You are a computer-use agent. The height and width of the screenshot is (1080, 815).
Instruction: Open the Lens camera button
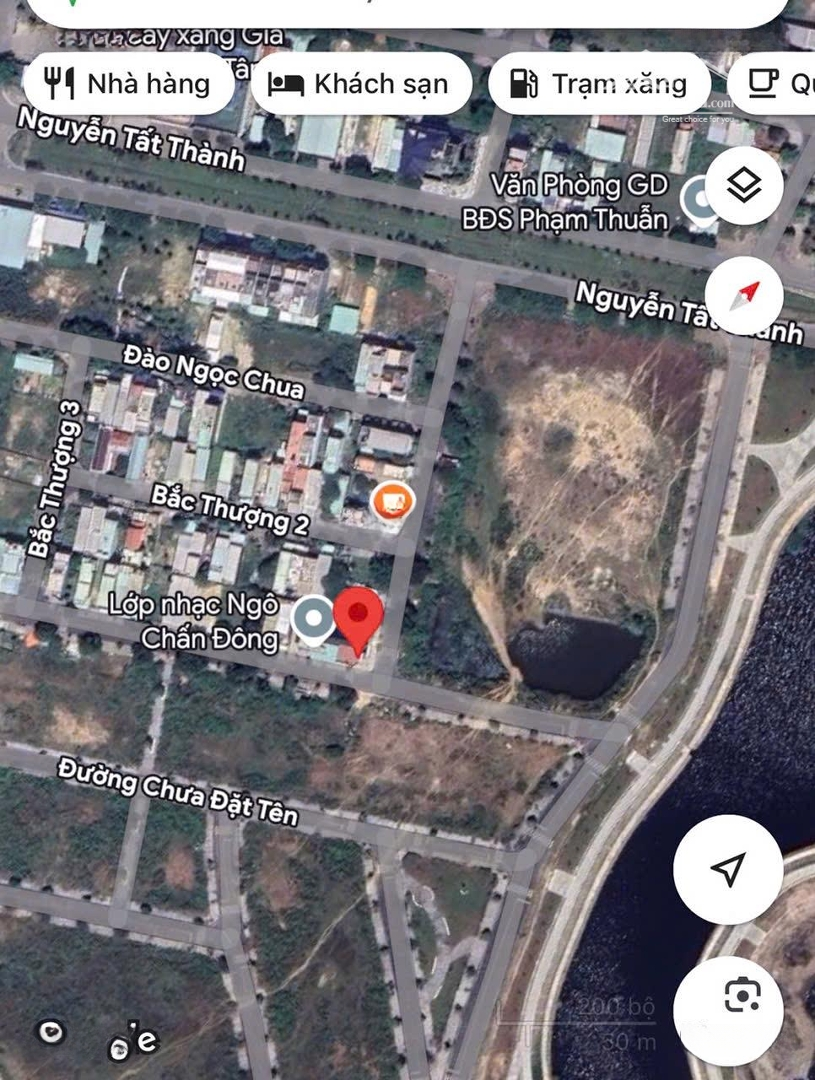point(741,995)
